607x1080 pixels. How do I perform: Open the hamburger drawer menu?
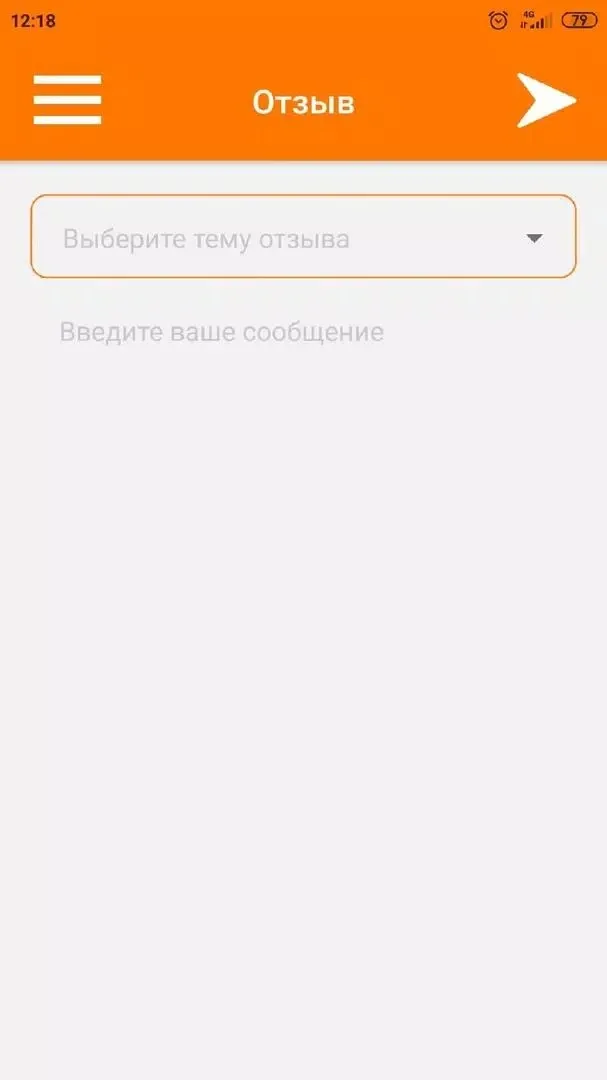tap(68, 100)
